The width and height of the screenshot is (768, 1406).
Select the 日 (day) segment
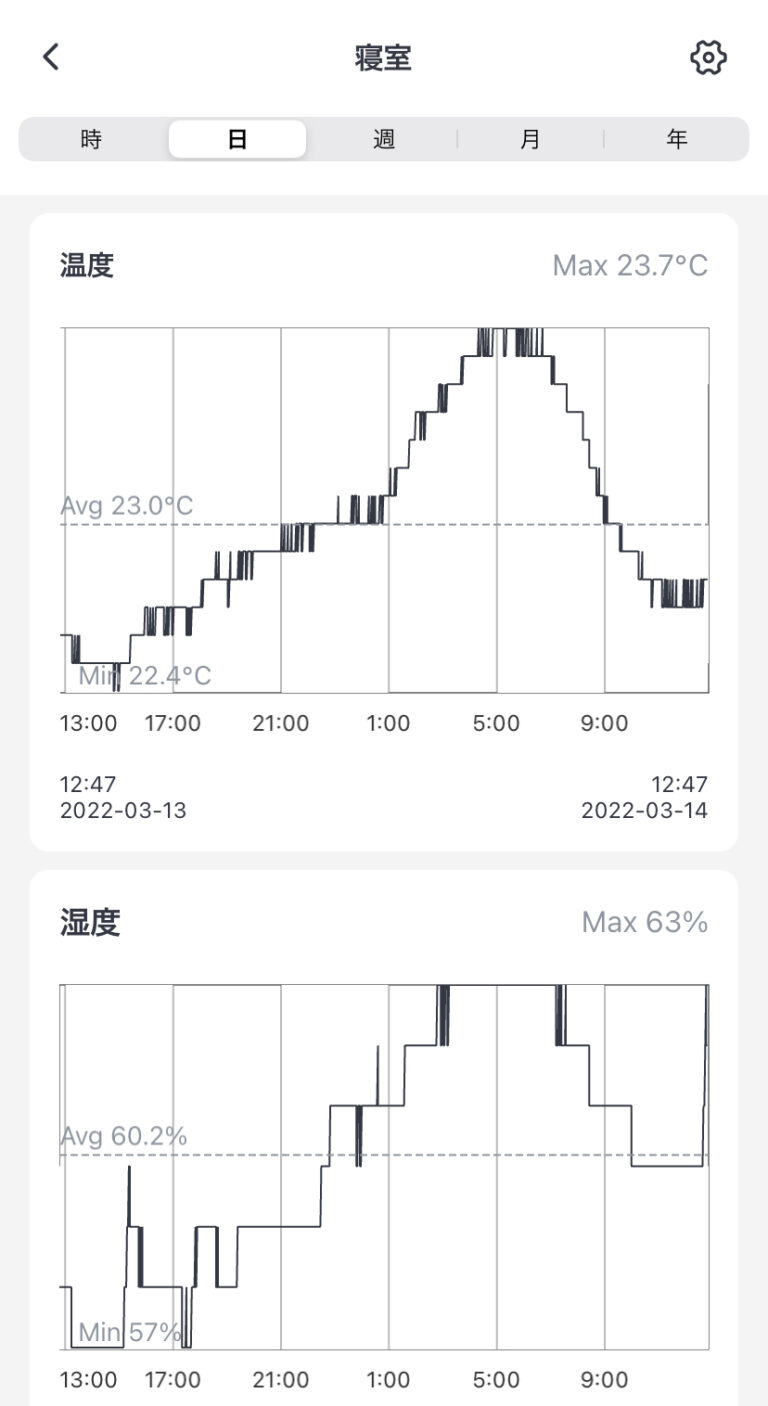point(237,139)
